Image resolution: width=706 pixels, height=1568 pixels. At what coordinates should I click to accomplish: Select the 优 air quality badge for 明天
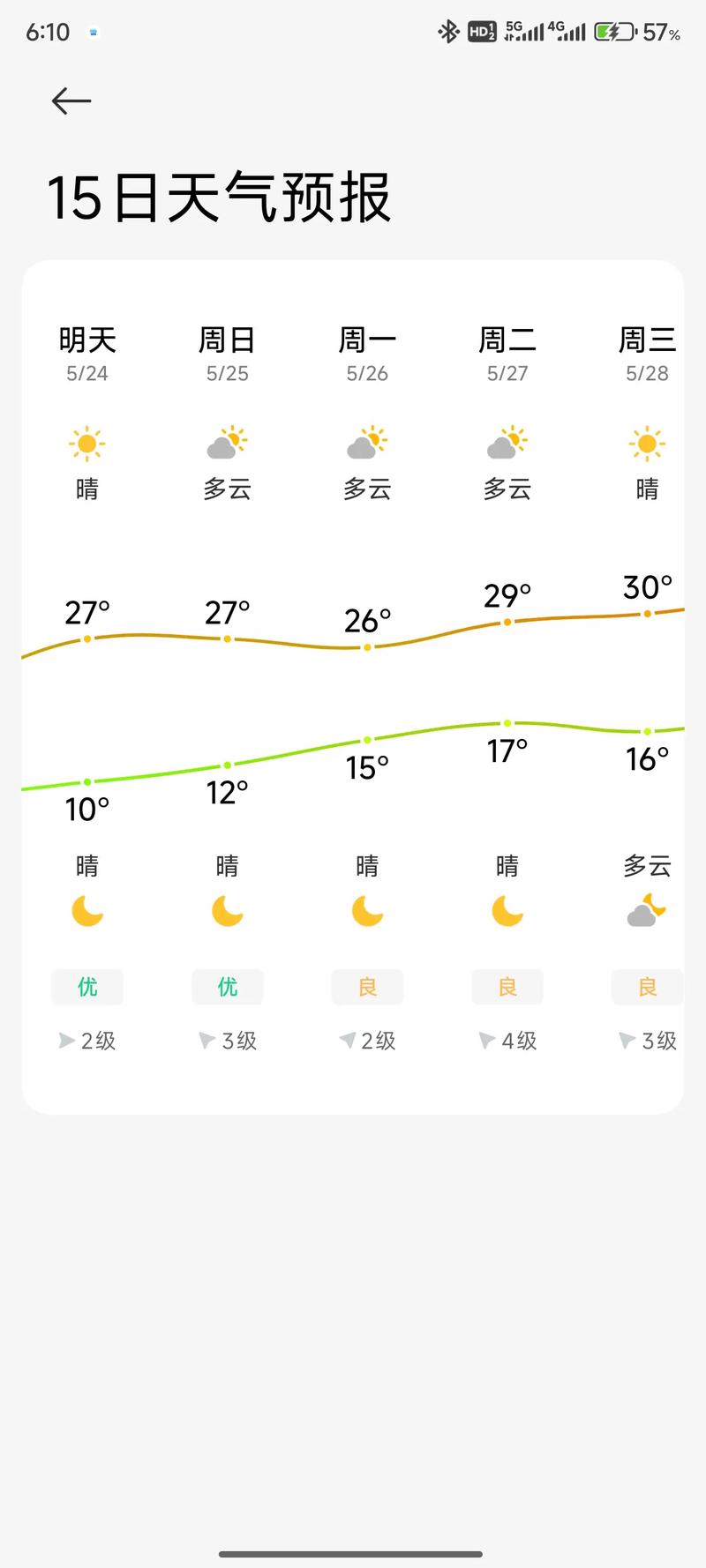86,987
